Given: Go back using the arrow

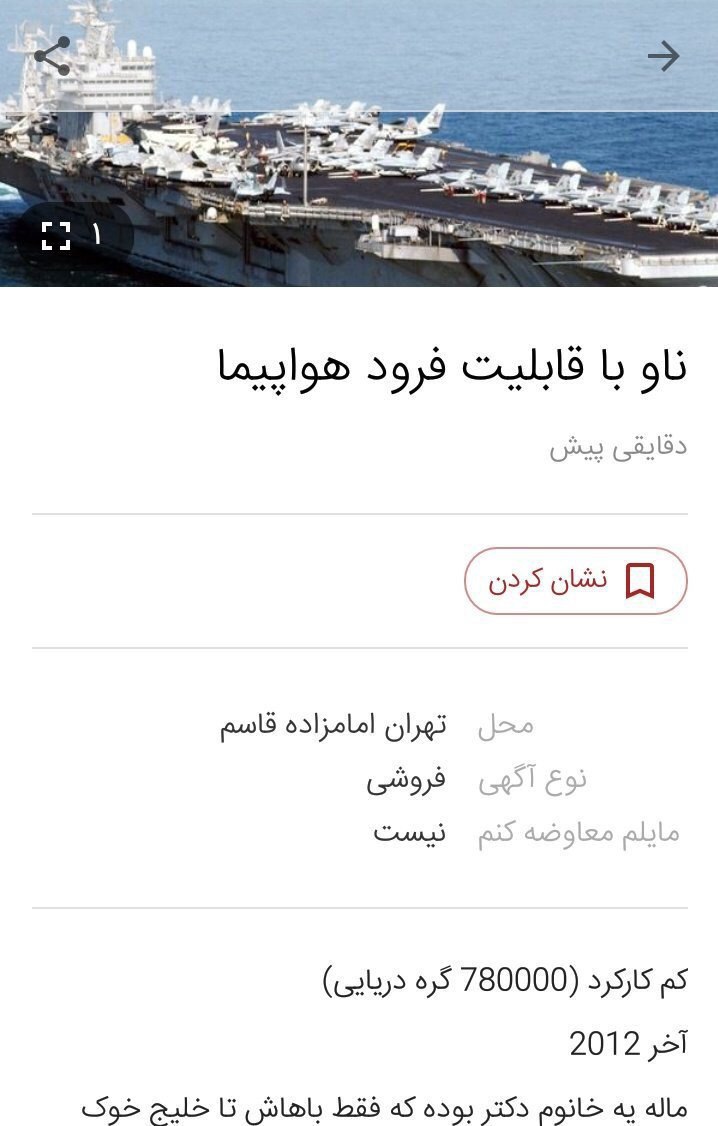Looking at the screenshot, I should pyautogui.click(x=663, y=56).
